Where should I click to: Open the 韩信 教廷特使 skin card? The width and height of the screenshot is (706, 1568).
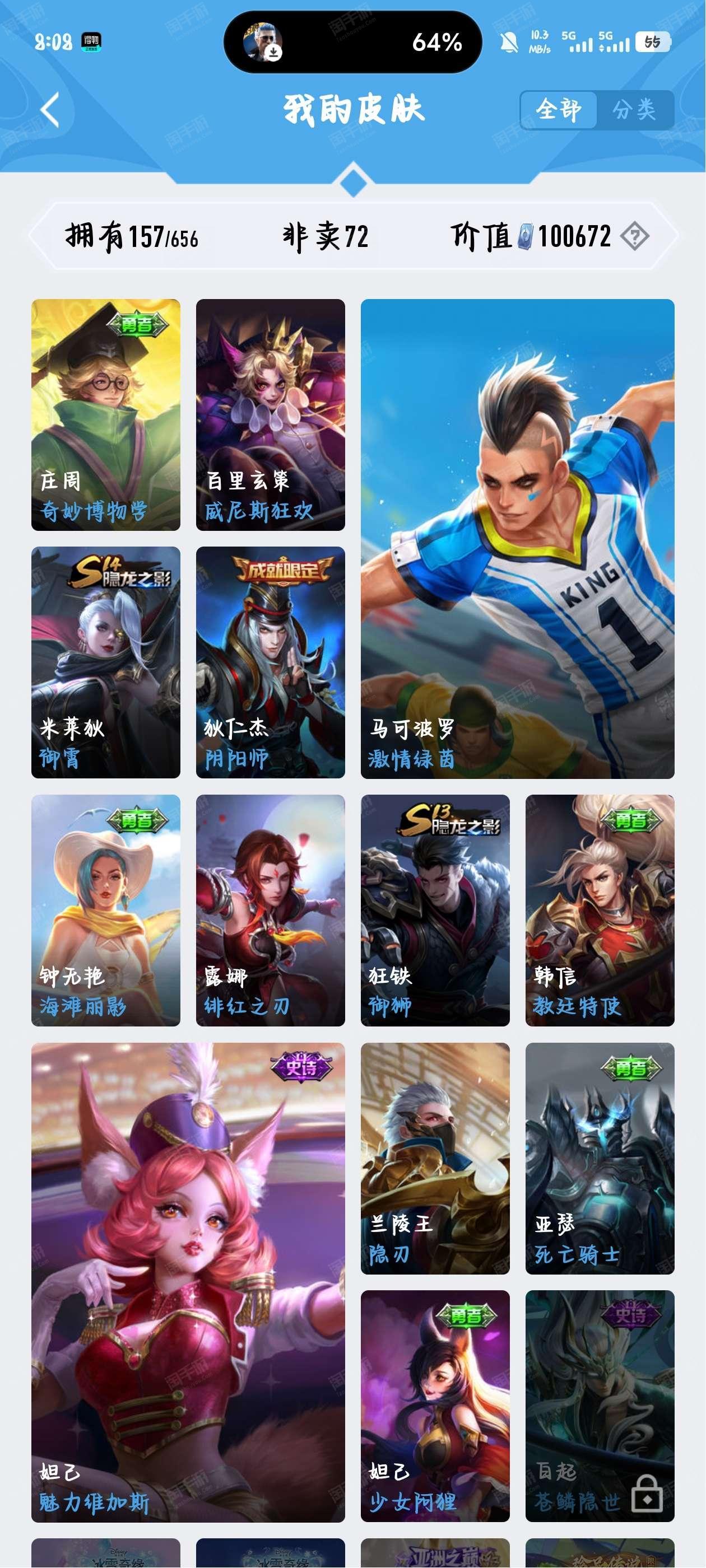click(600, 910)
